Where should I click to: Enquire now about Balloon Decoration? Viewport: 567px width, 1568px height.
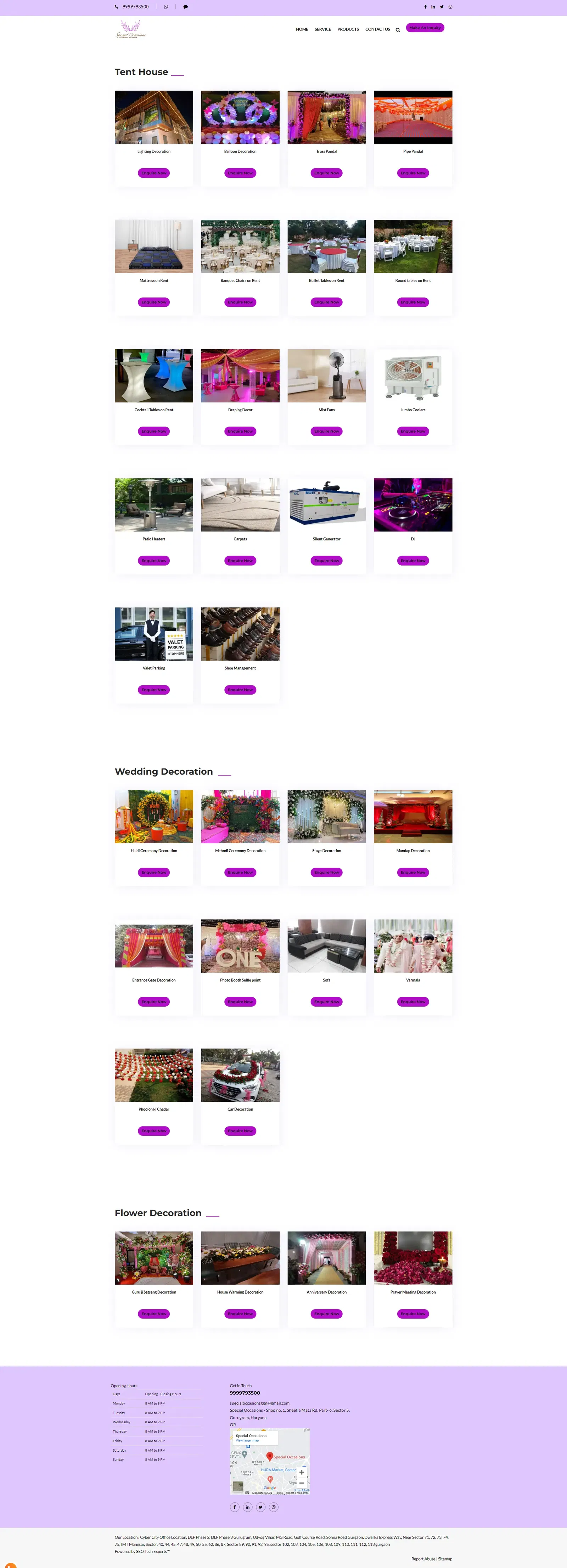click(240, 173)
